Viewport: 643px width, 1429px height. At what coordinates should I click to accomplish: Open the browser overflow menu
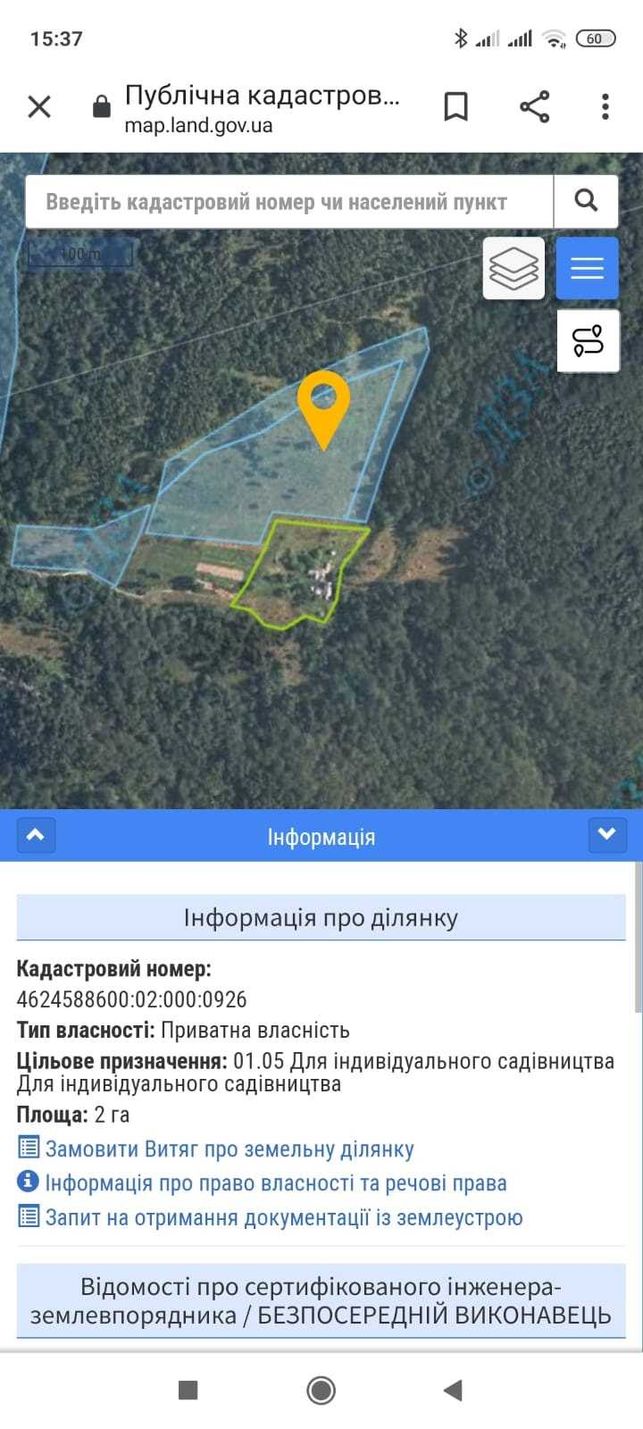(605, 107)
